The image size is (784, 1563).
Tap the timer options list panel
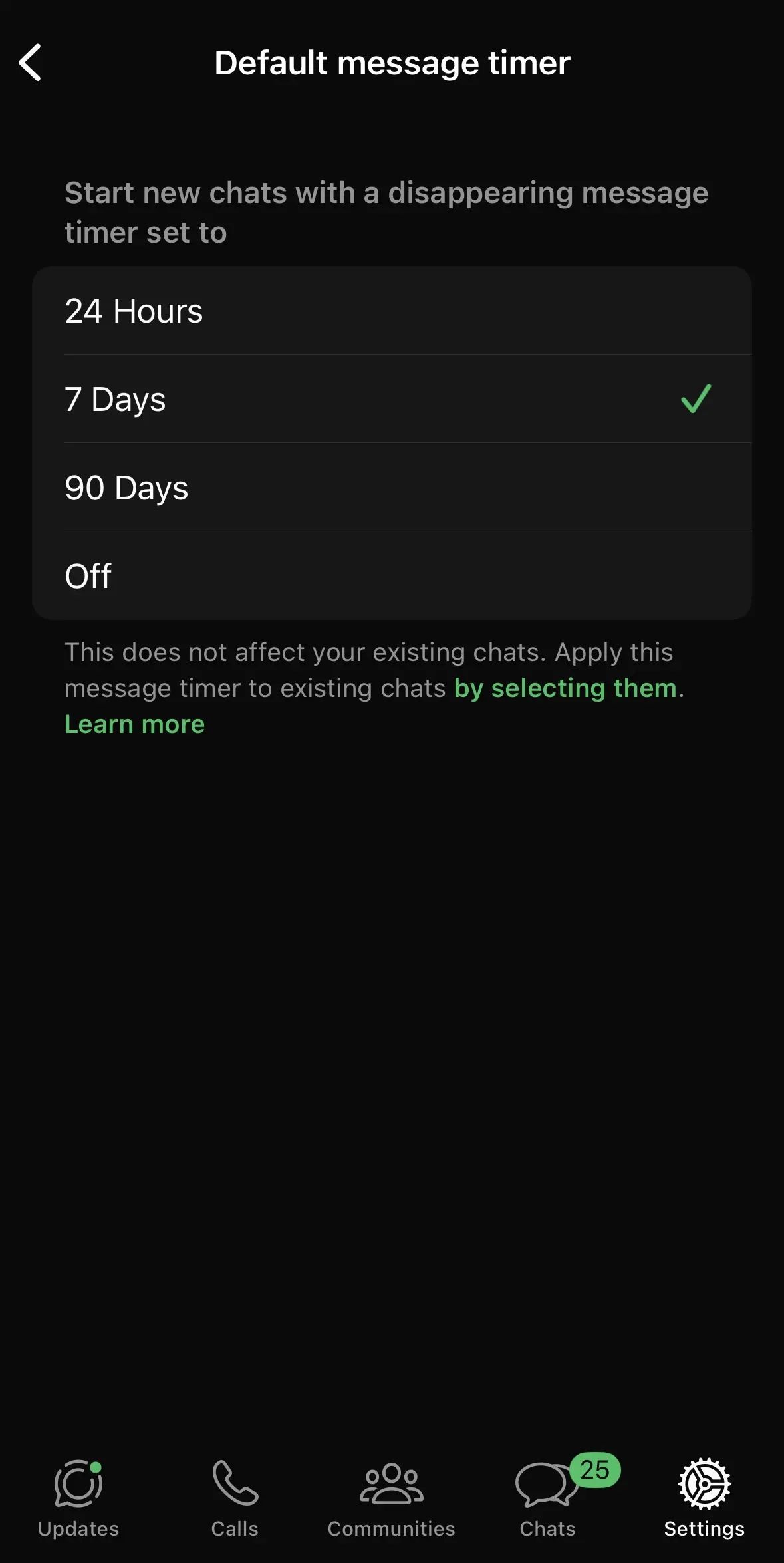pos(392,442)
